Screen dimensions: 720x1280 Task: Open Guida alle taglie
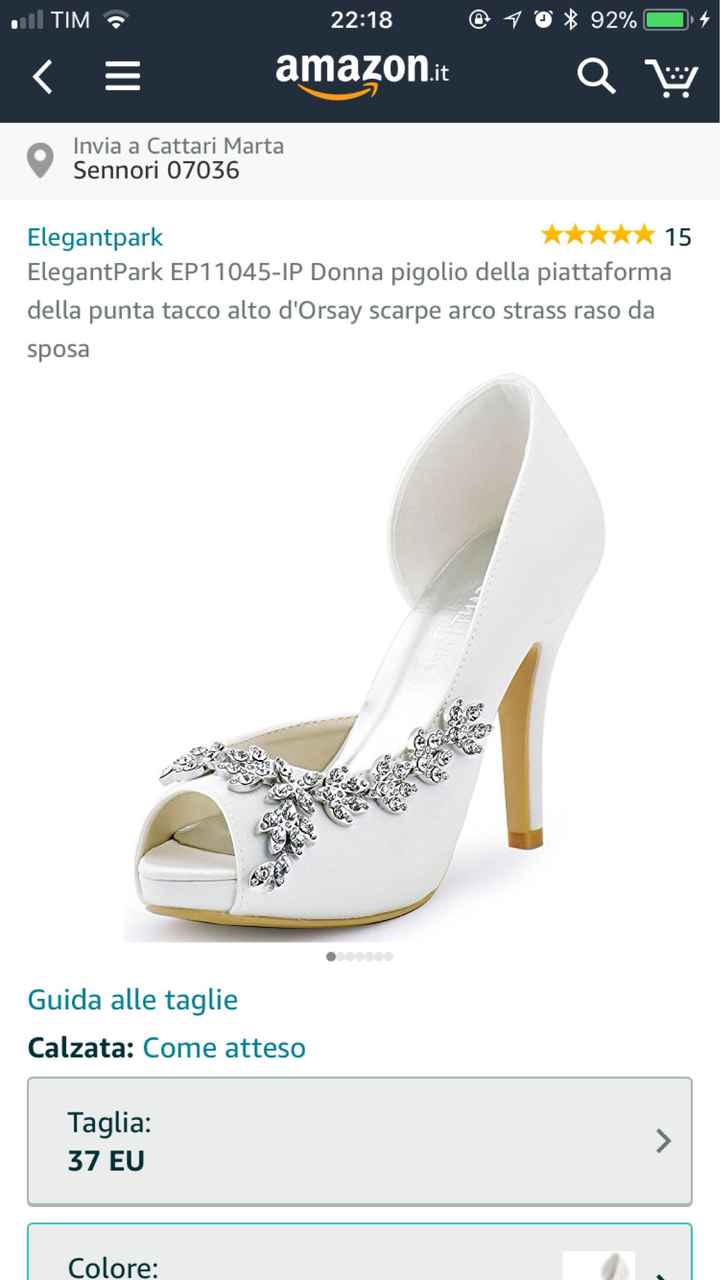click(133, 999)
